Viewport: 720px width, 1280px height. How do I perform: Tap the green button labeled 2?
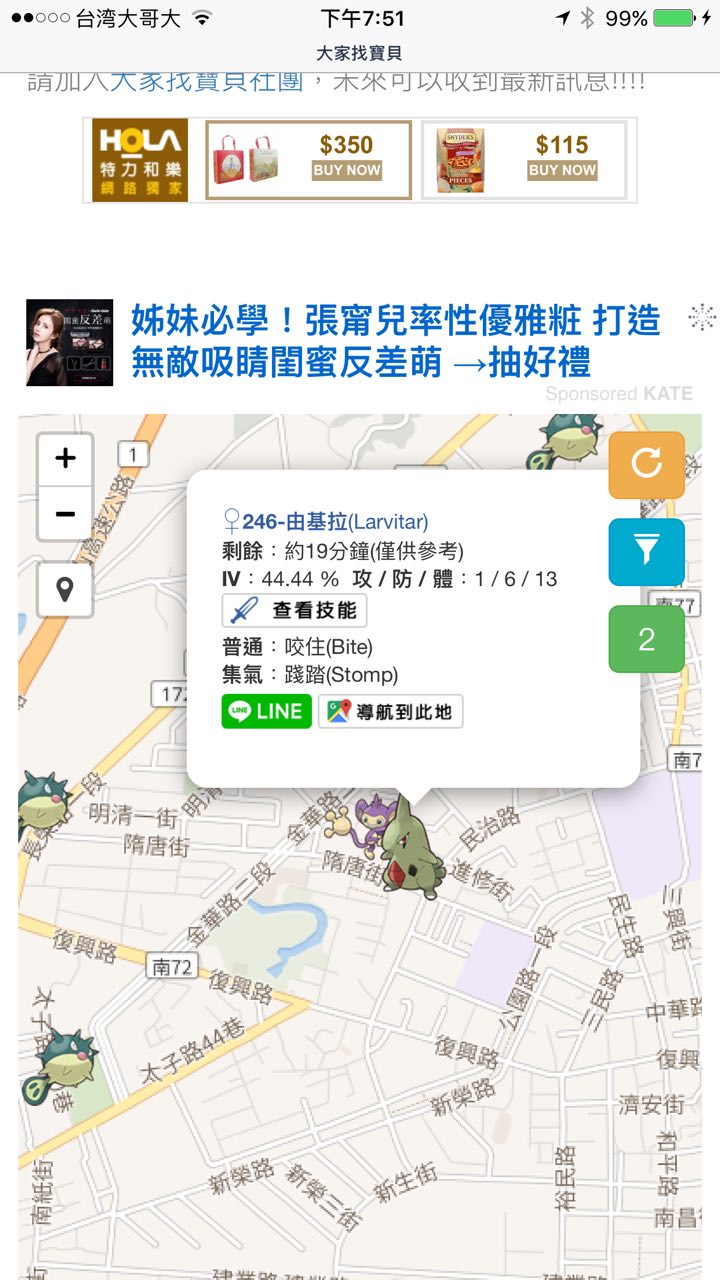(646, 639)
